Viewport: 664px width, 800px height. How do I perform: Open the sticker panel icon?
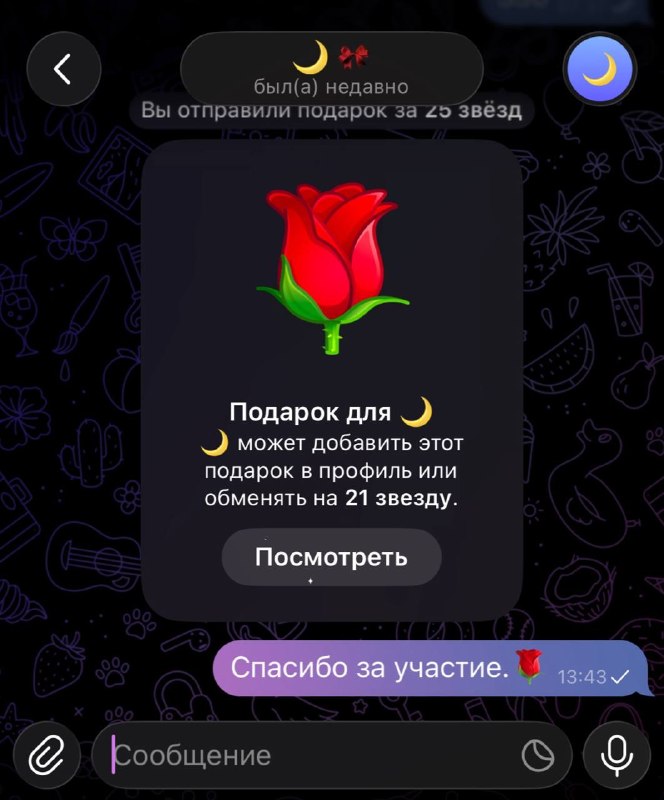(538, 756)
